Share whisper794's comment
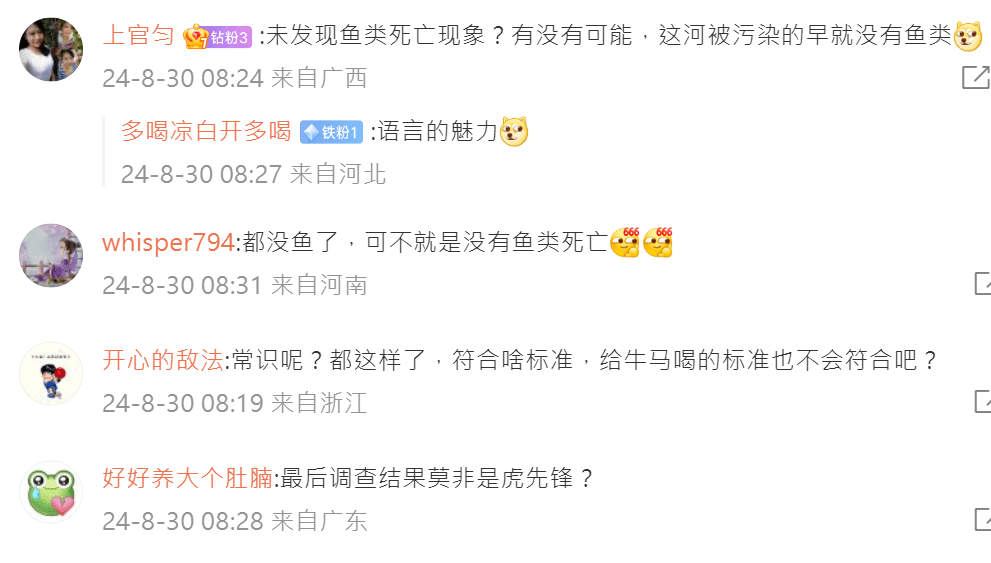Viewport: 991px width, 563px height. coord(982,284)
